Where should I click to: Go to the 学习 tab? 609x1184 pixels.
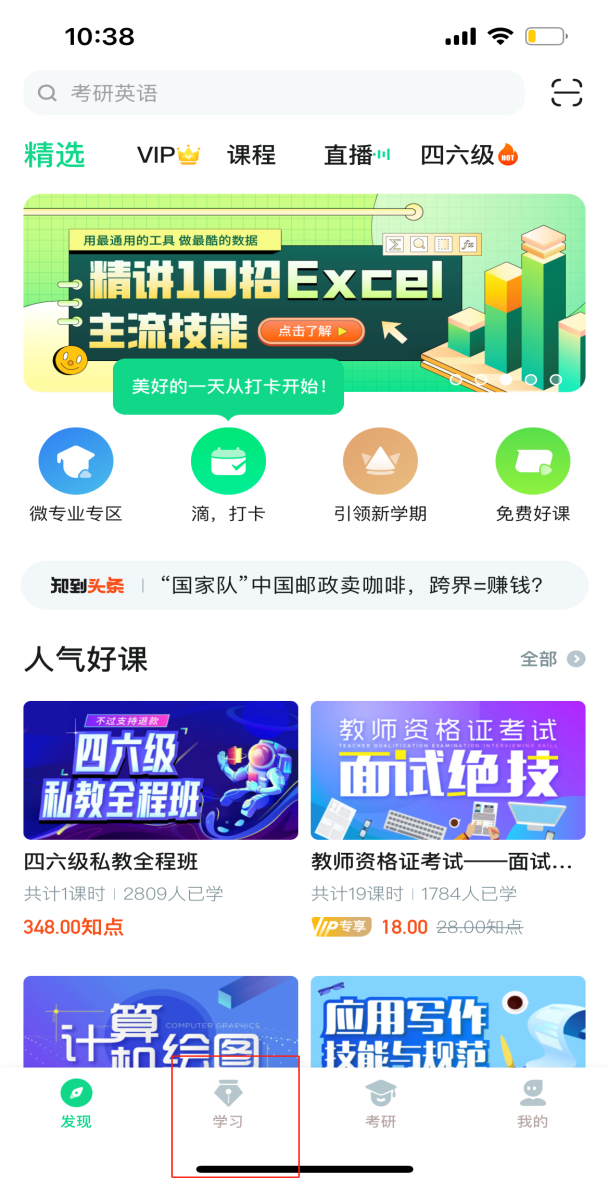tap(228, 1104)
